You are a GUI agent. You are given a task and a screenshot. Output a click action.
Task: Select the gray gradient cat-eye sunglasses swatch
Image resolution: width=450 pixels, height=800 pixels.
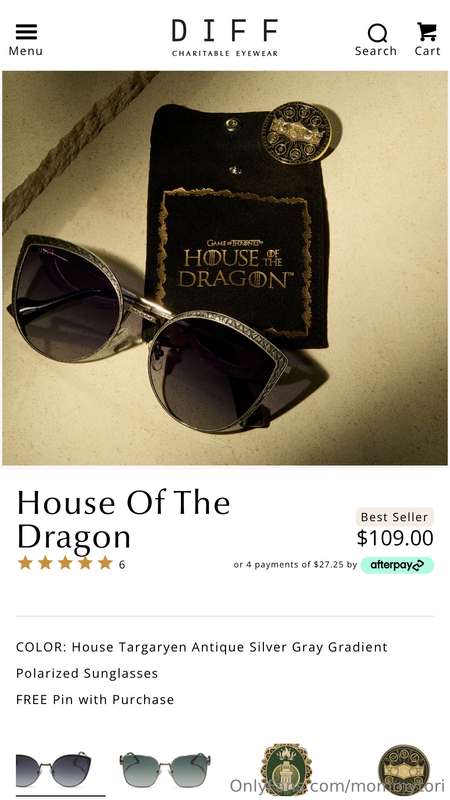pyautogui.click(x=54, y=769)
